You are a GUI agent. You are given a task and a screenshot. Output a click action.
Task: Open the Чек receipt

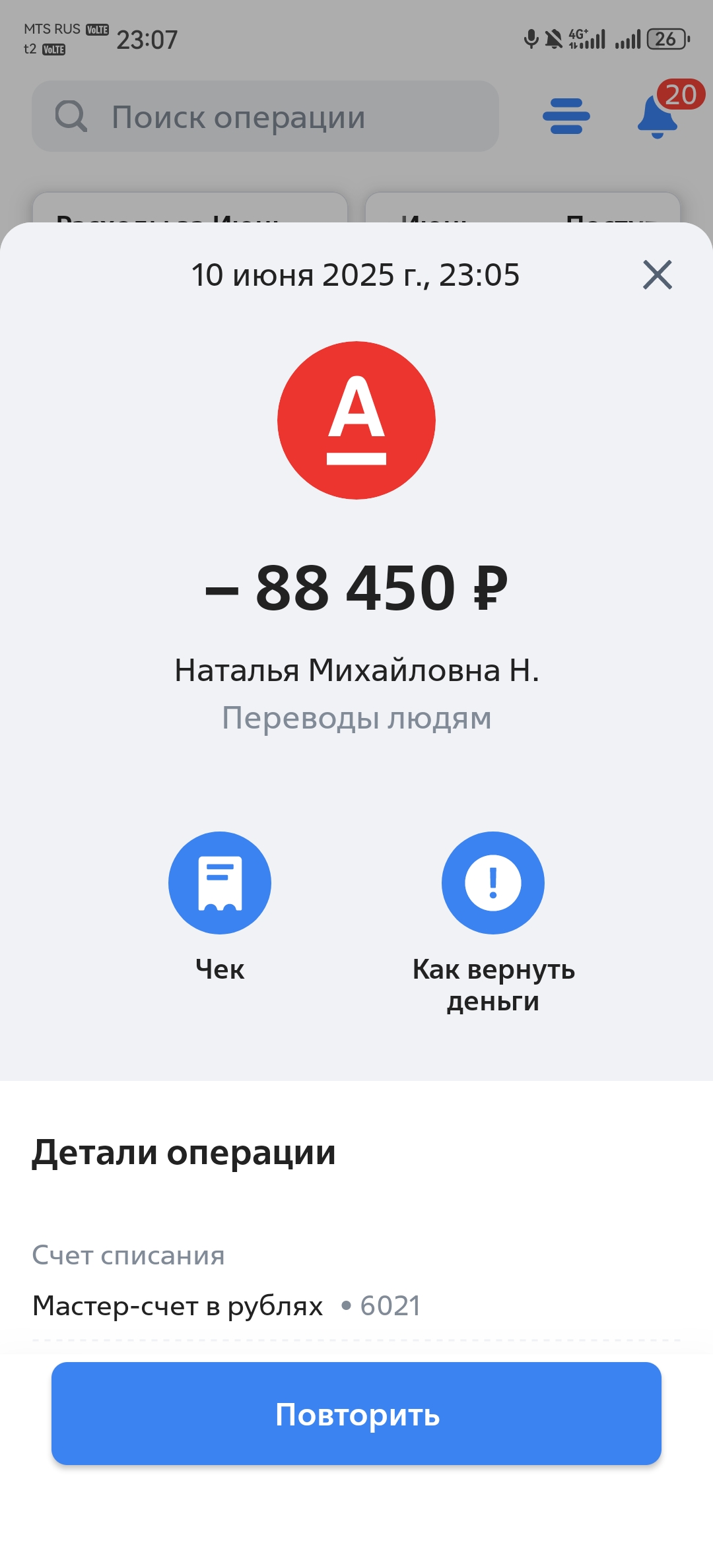coord(220,883)
